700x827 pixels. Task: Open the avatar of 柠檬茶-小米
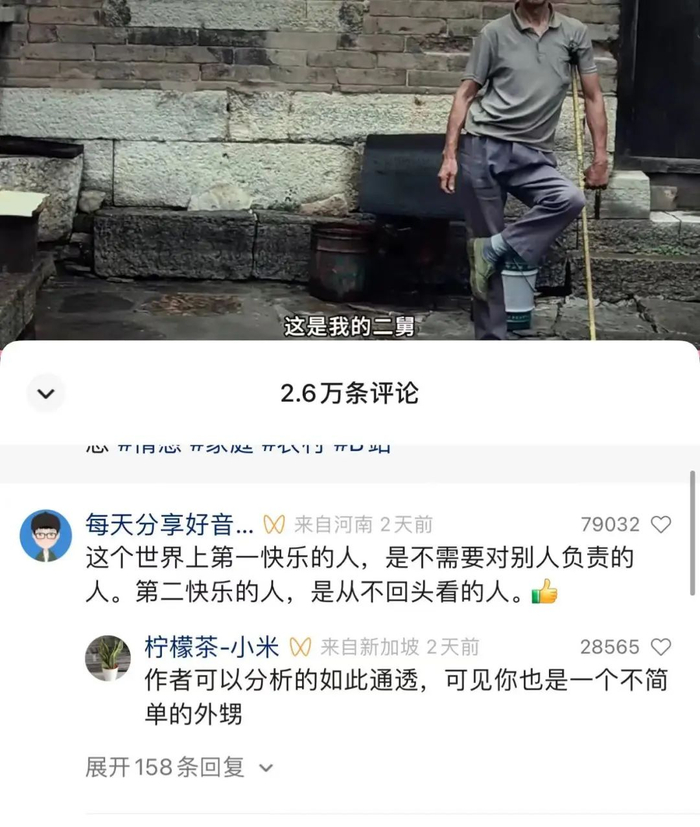tap(108, 658)
